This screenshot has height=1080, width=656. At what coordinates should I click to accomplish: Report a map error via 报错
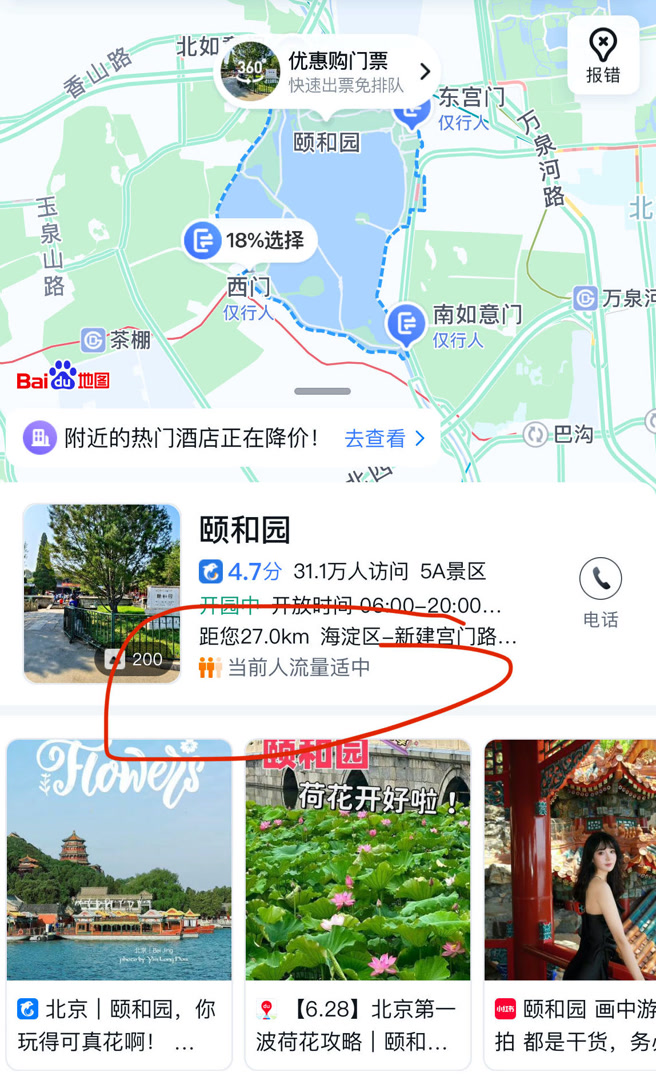tap(603, 55)
